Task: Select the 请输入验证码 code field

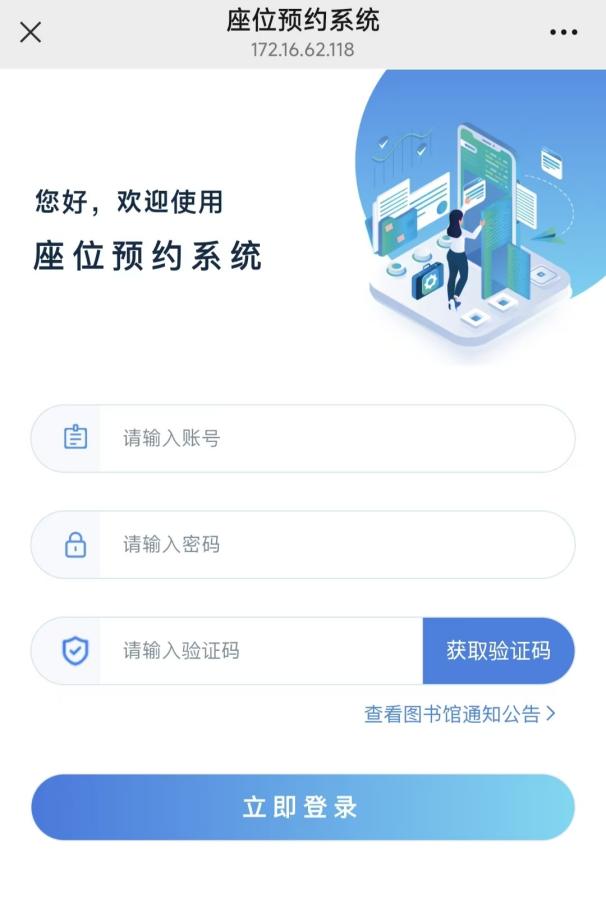Action: [260, 651]
